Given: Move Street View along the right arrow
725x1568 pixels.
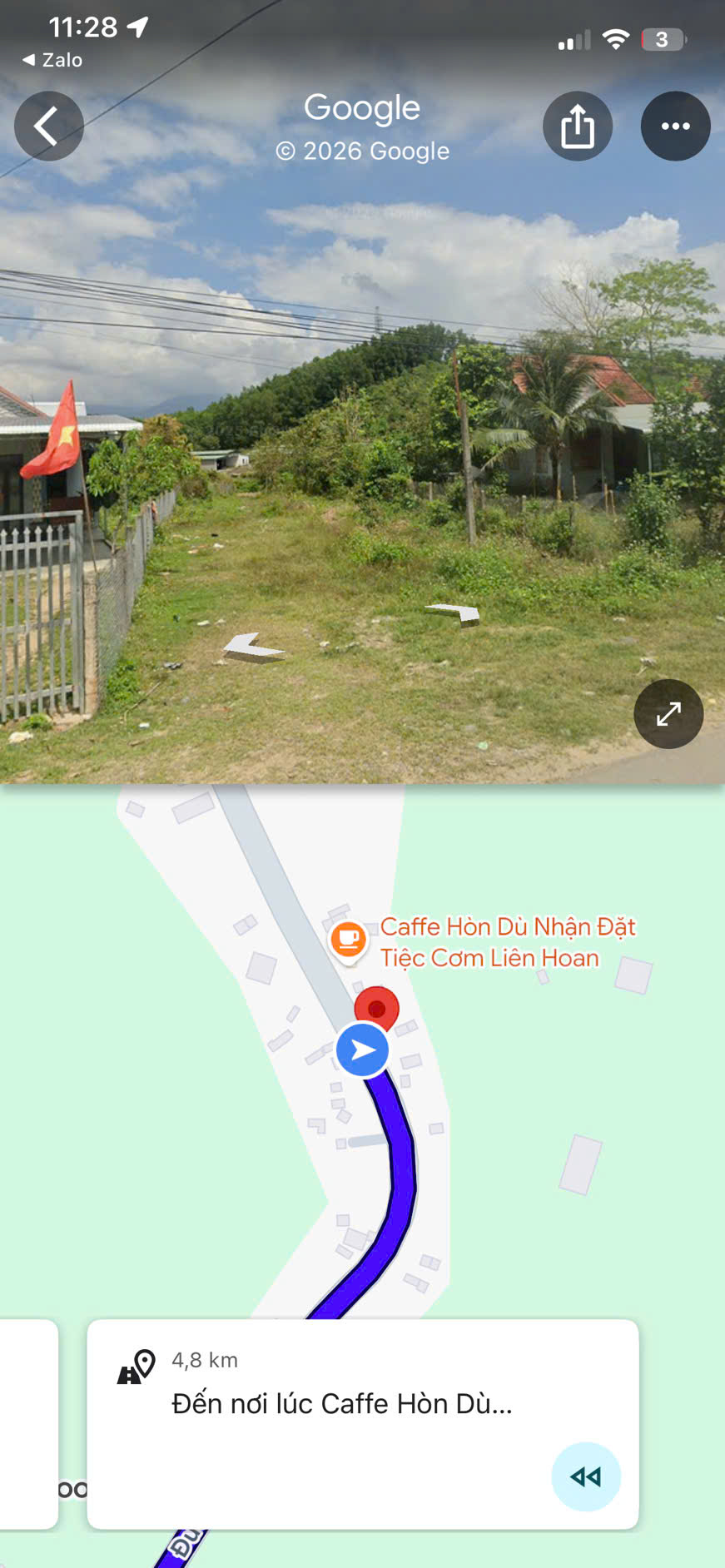Looking at the screenshot, I should pos(454,614).
